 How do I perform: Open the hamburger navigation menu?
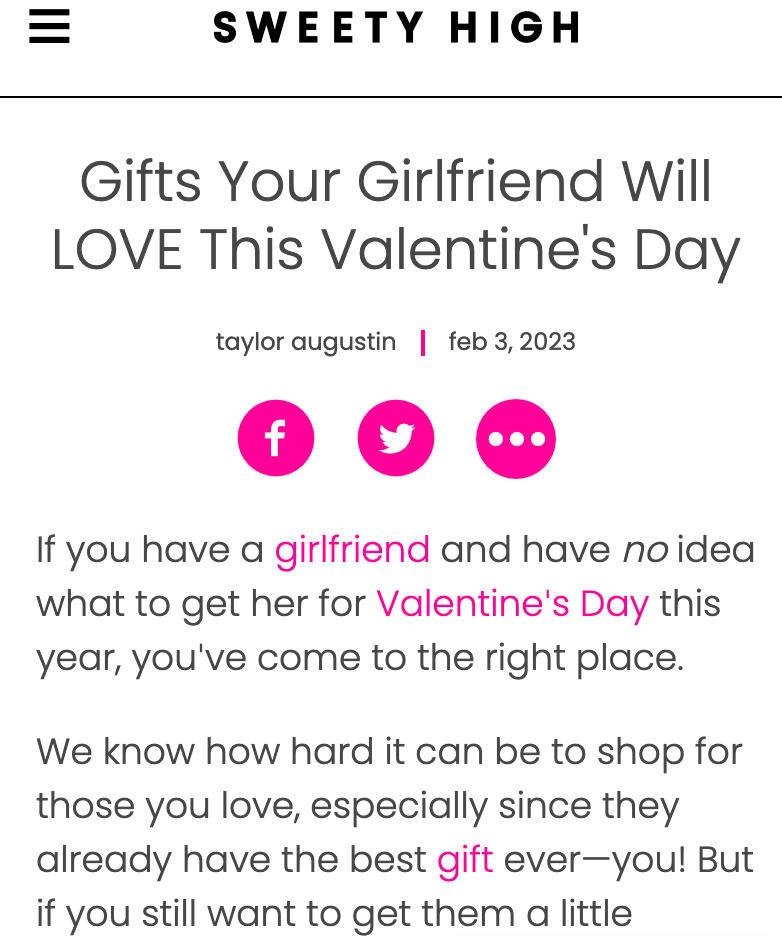49,28
